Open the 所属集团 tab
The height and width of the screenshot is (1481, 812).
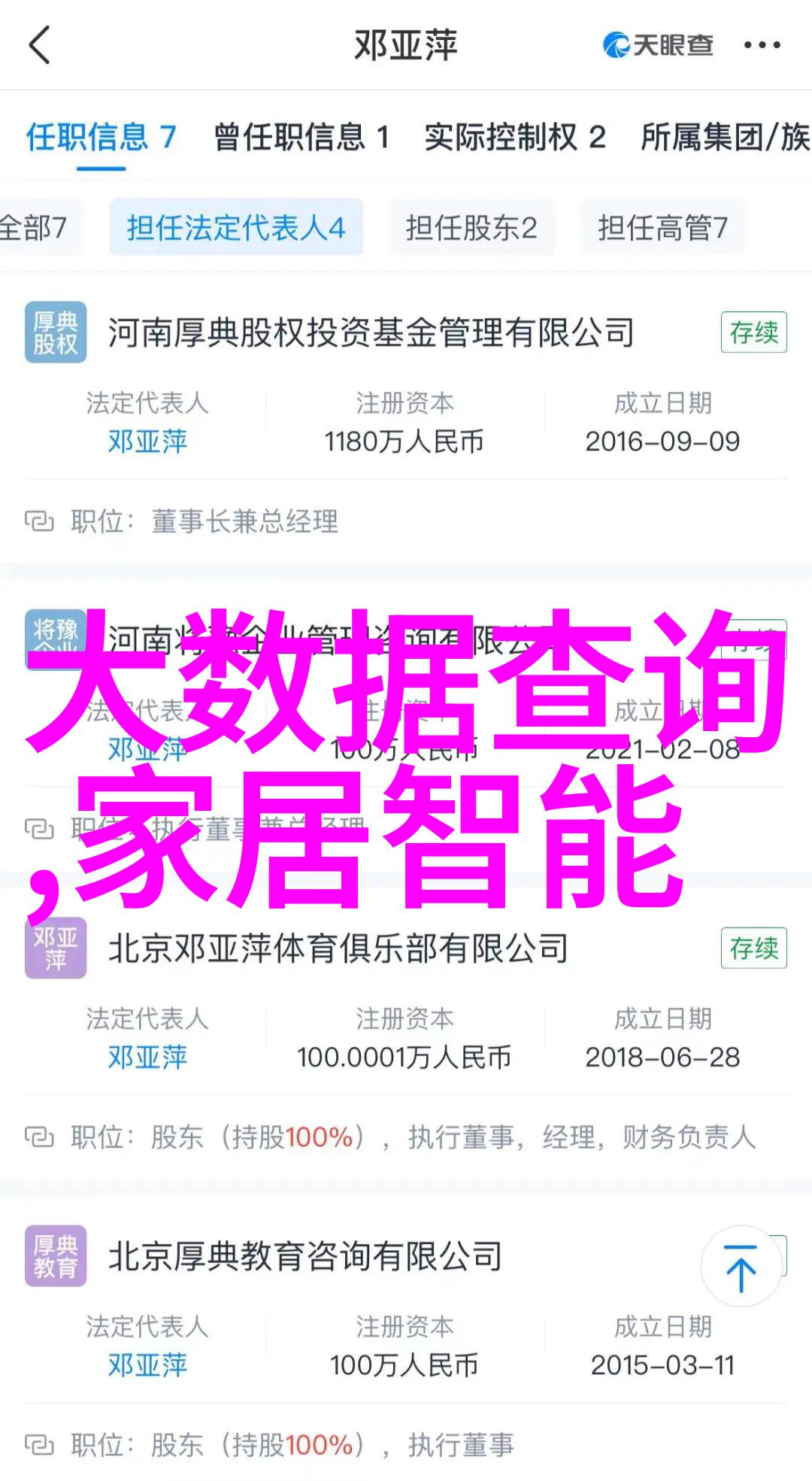724,138
